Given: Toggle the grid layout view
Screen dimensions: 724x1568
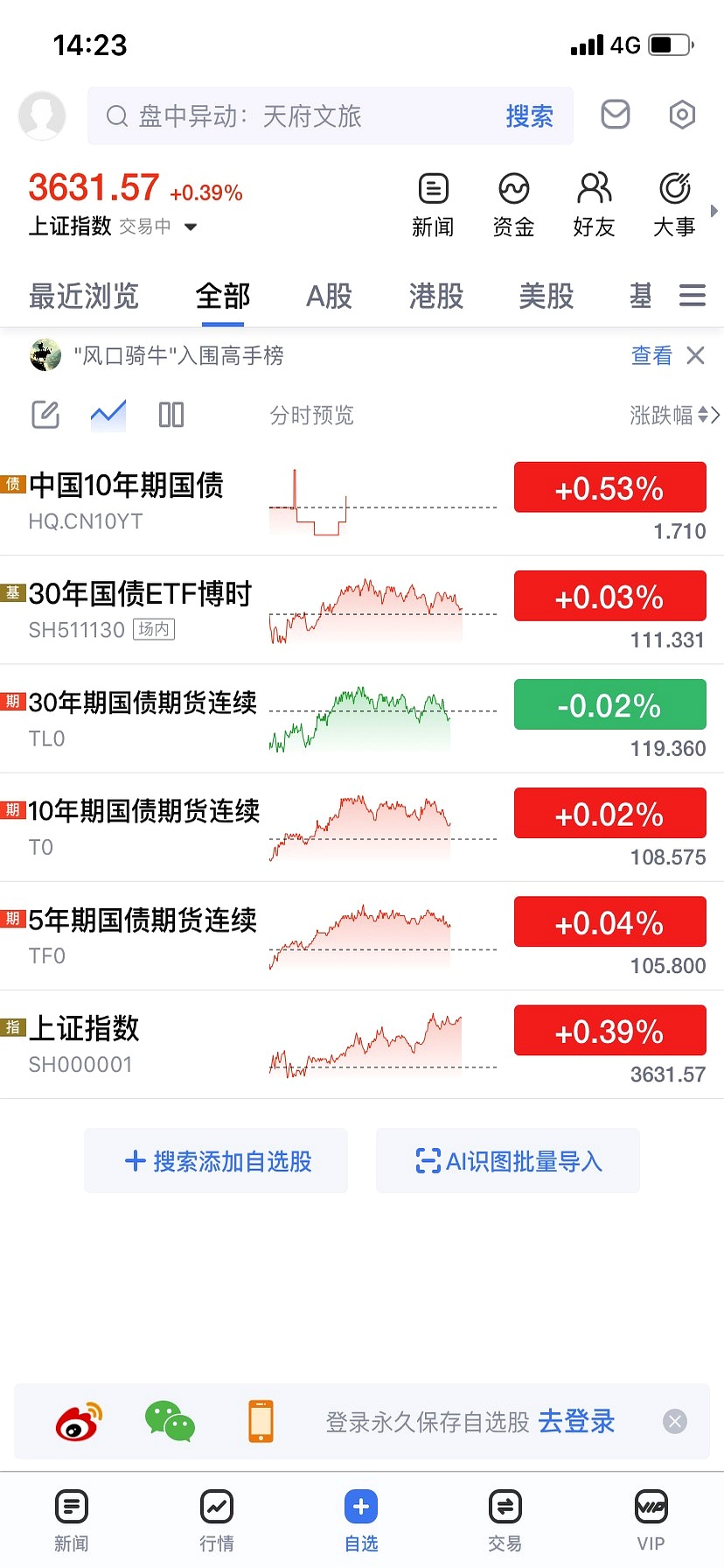Looking at the screenshot, I should pyautogui.click(x=171, y=414).
